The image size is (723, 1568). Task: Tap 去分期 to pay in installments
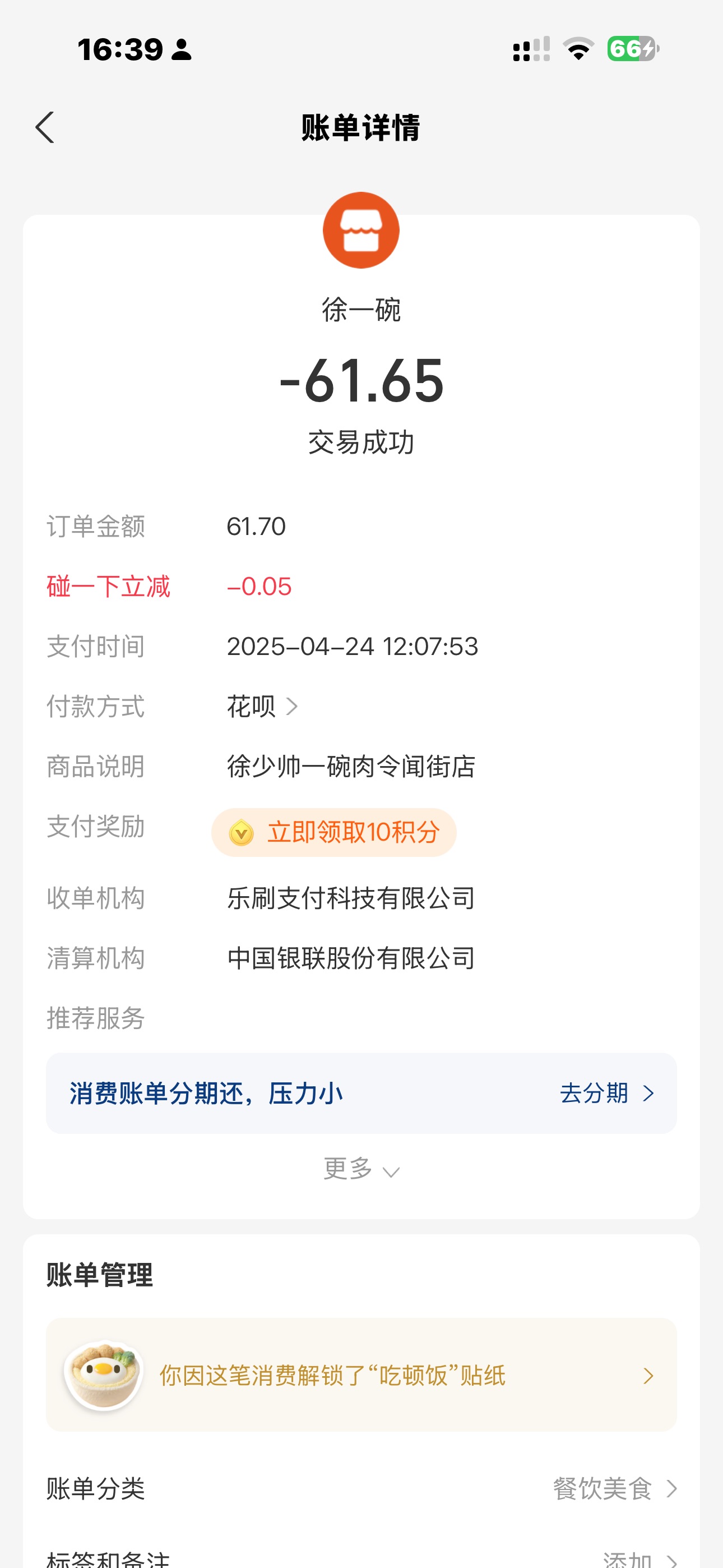(x=606, y=1093)
